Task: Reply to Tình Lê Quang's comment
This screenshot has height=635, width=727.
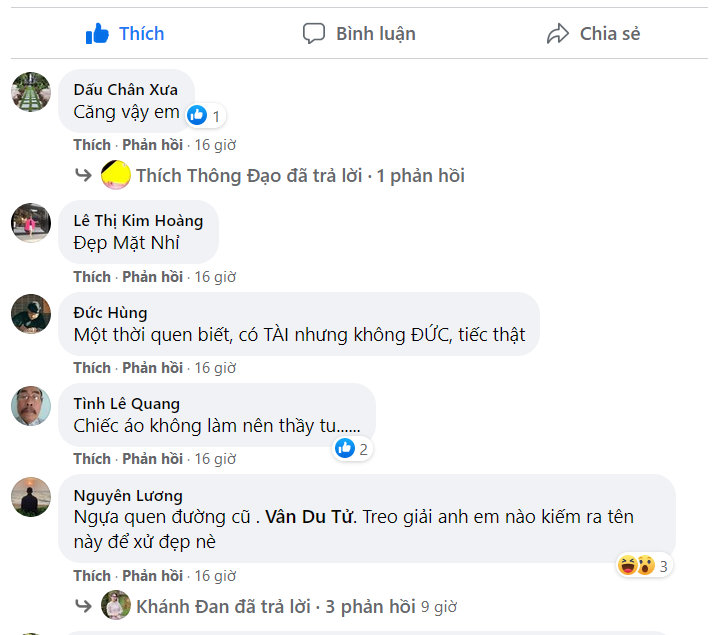Action: 152,459
